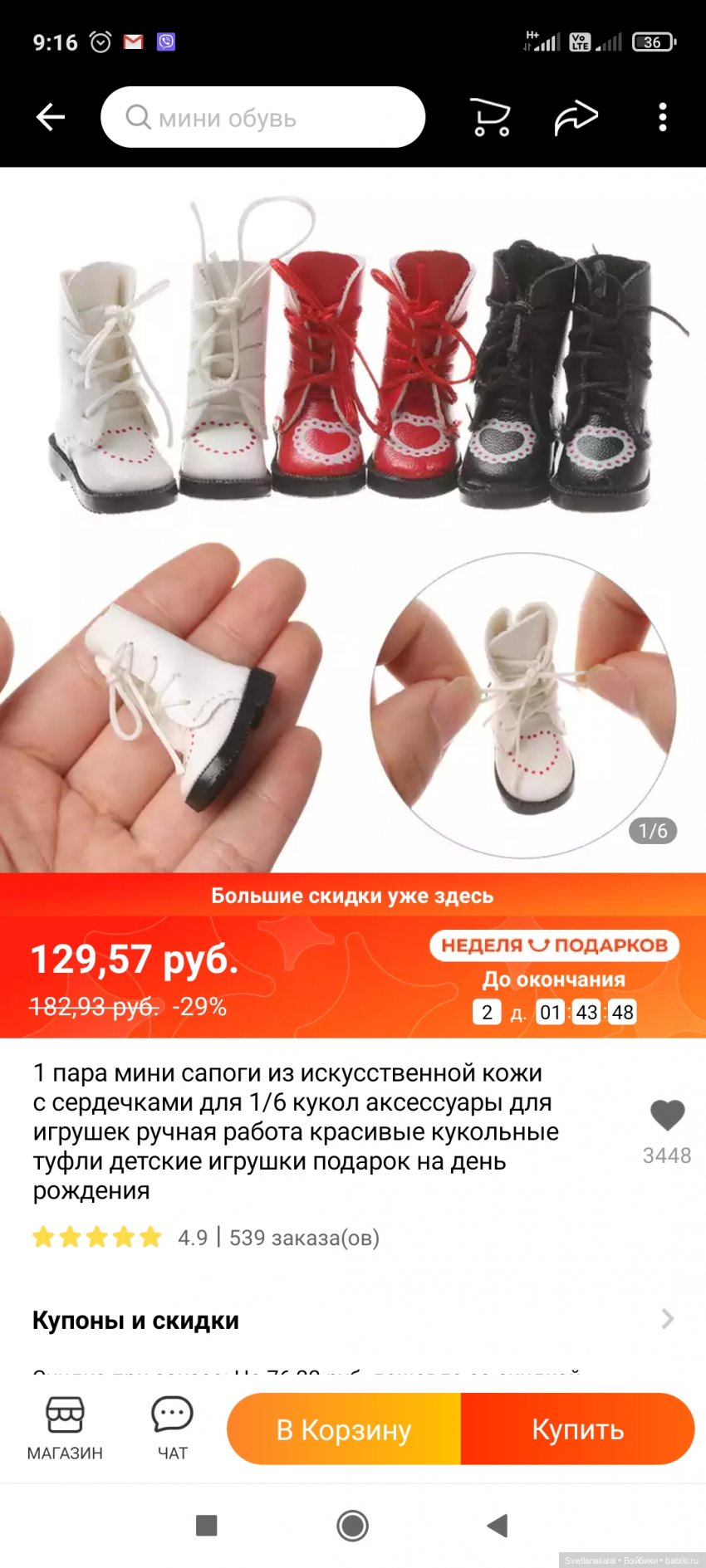This screenshot has width=706, height=1568.
Task: Share this product
Action: point(576,117)
